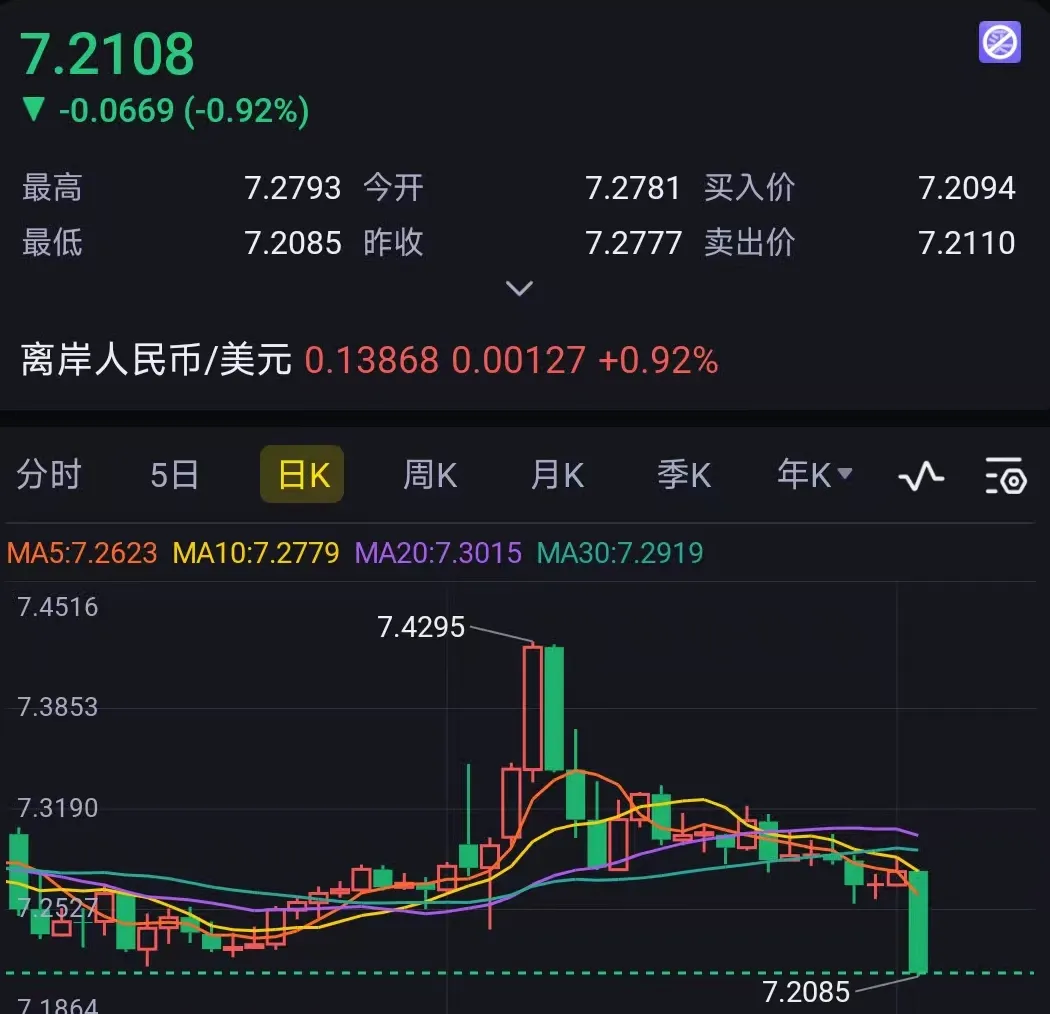Image resolution: width=1050 pixels, height=1014 pixels.
Task: Select the 5日 chart tab
Action: tap(175, 475)
